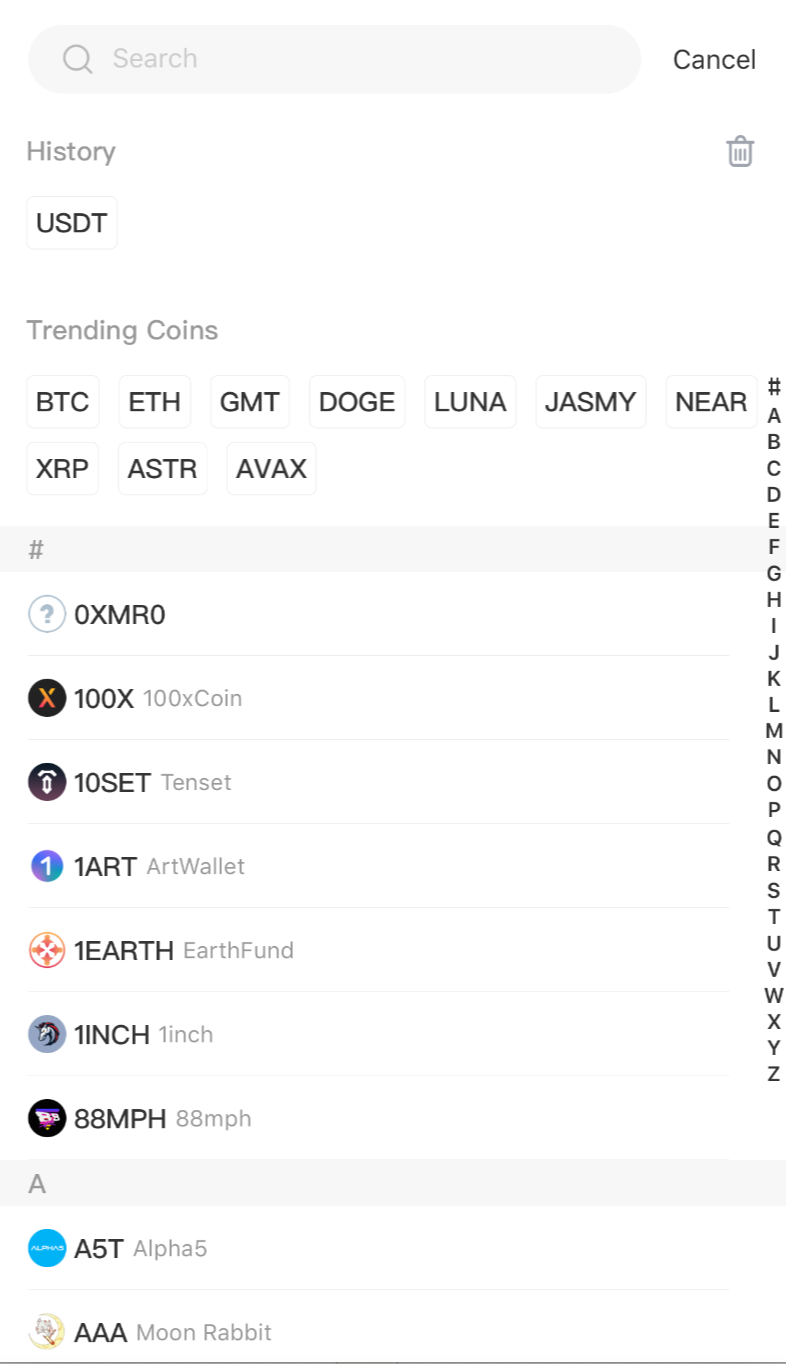This screenshot has height=1364, width=786.
Task: Tap the Search input field
Action: coord(334,59)
